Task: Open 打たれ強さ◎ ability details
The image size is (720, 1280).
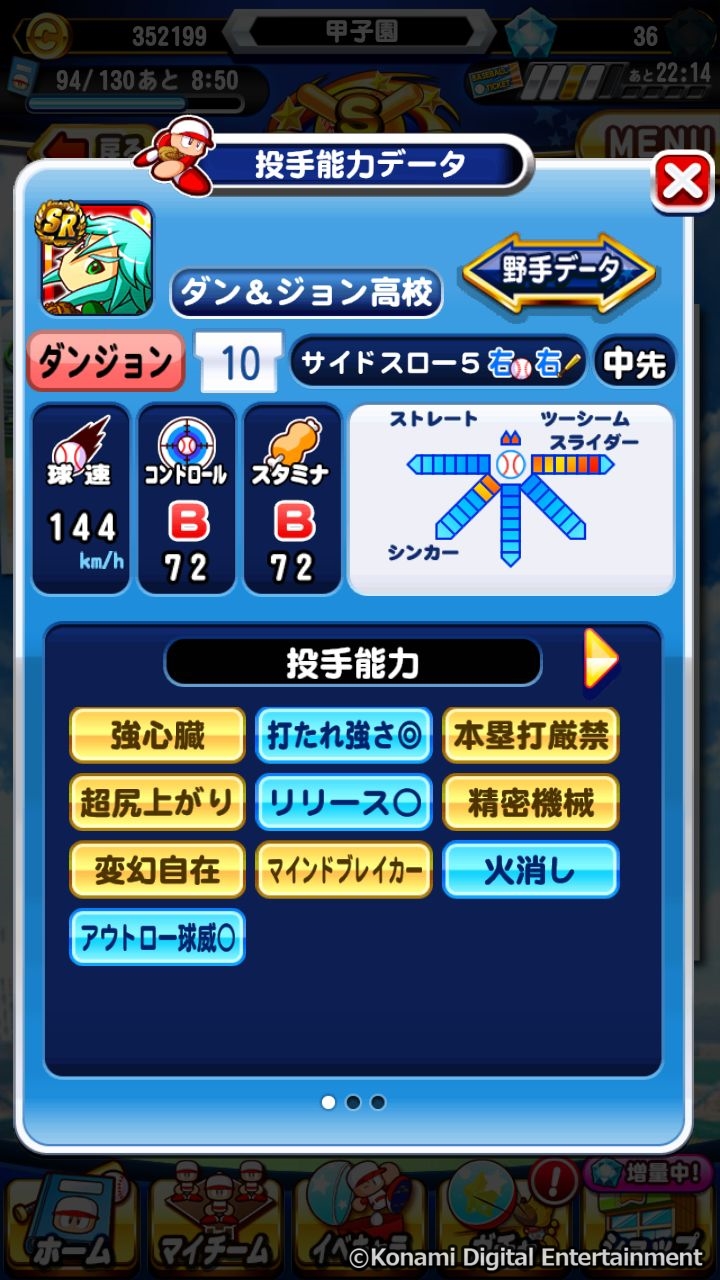Action: pos(344,736)
